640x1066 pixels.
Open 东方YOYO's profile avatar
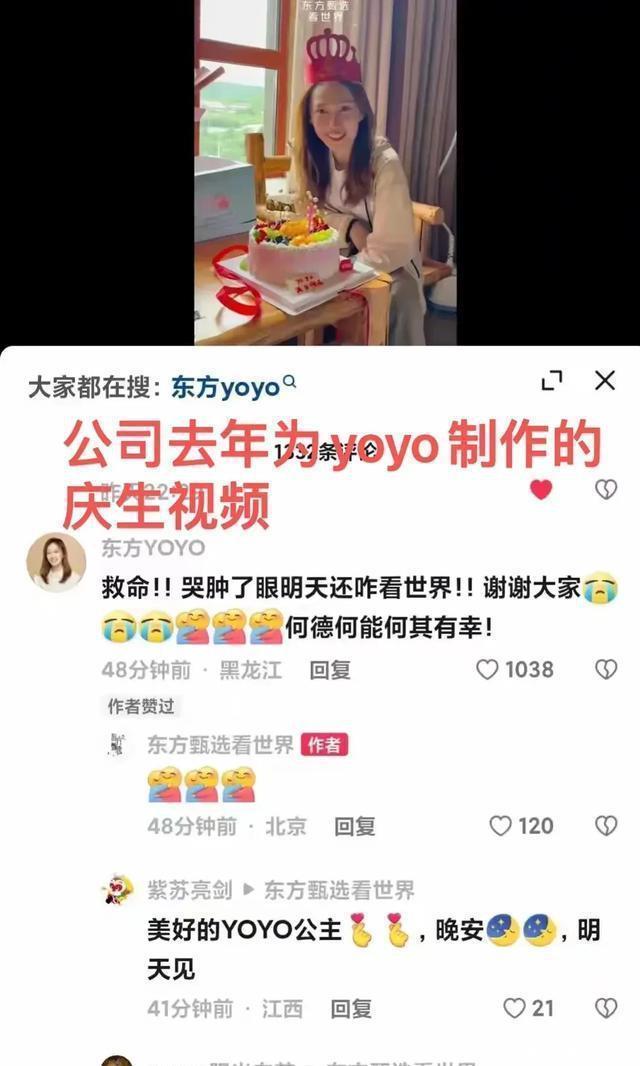[x=56, y=562]
